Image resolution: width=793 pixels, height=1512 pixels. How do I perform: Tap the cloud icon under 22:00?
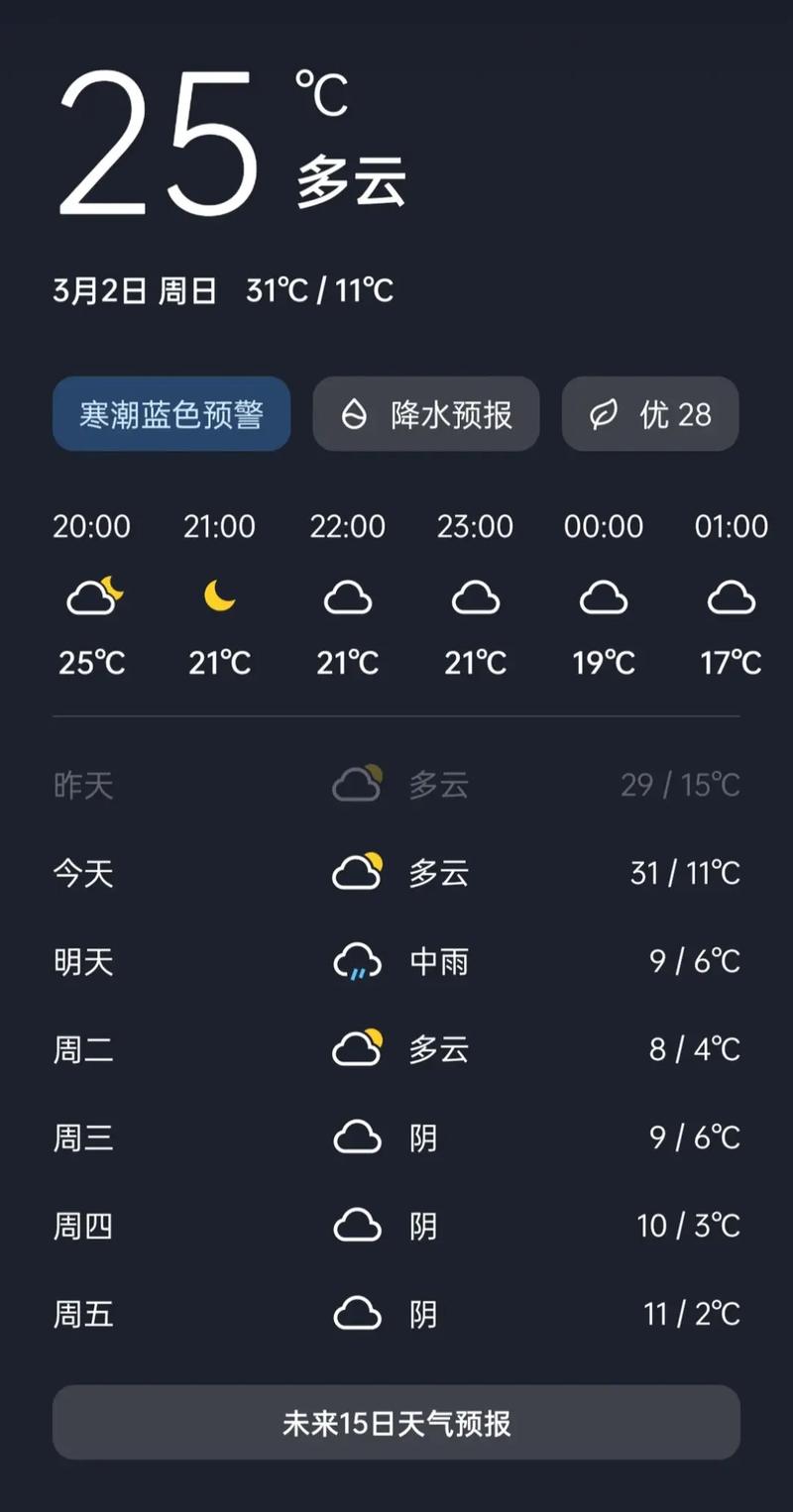(347, 596)
